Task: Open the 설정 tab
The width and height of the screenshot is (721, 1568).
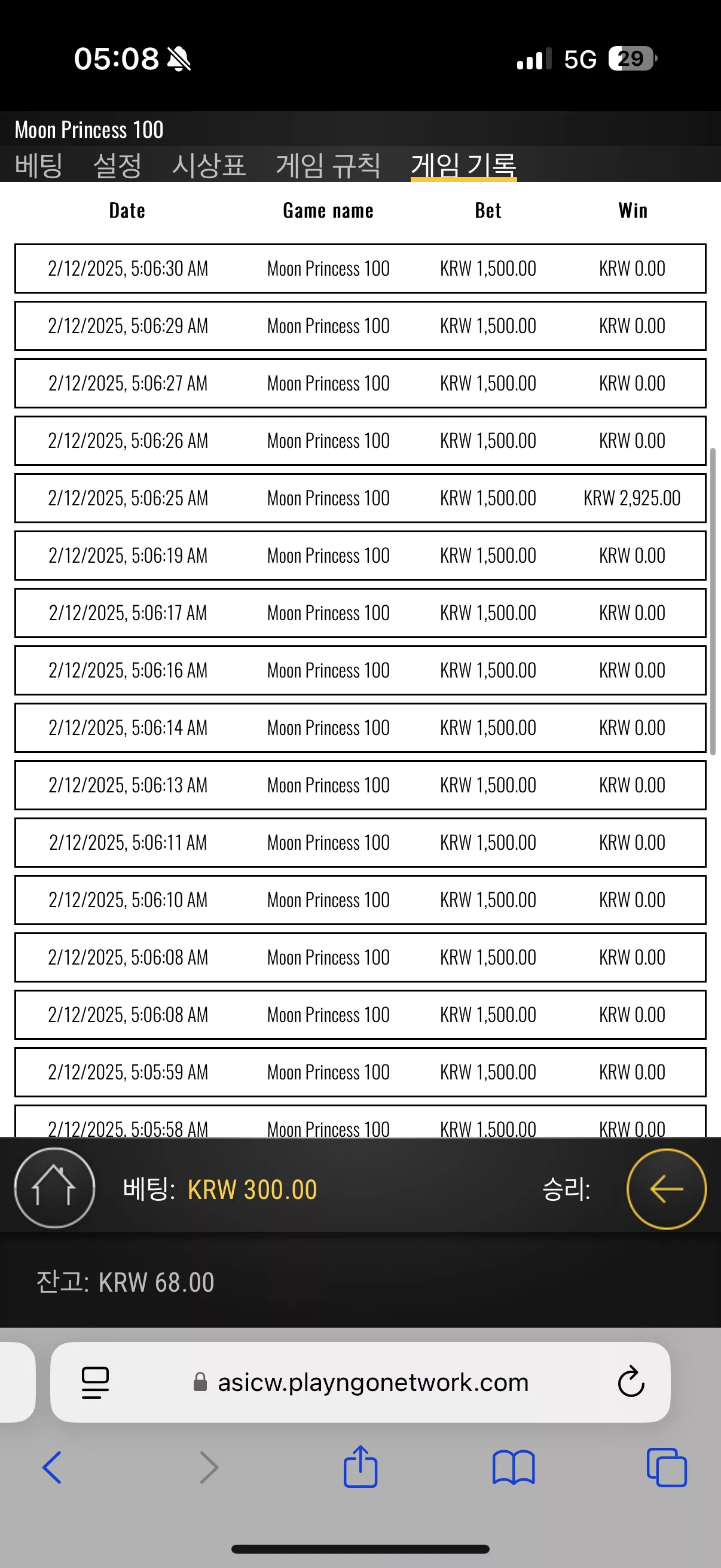Action: (x=117, y=166)
